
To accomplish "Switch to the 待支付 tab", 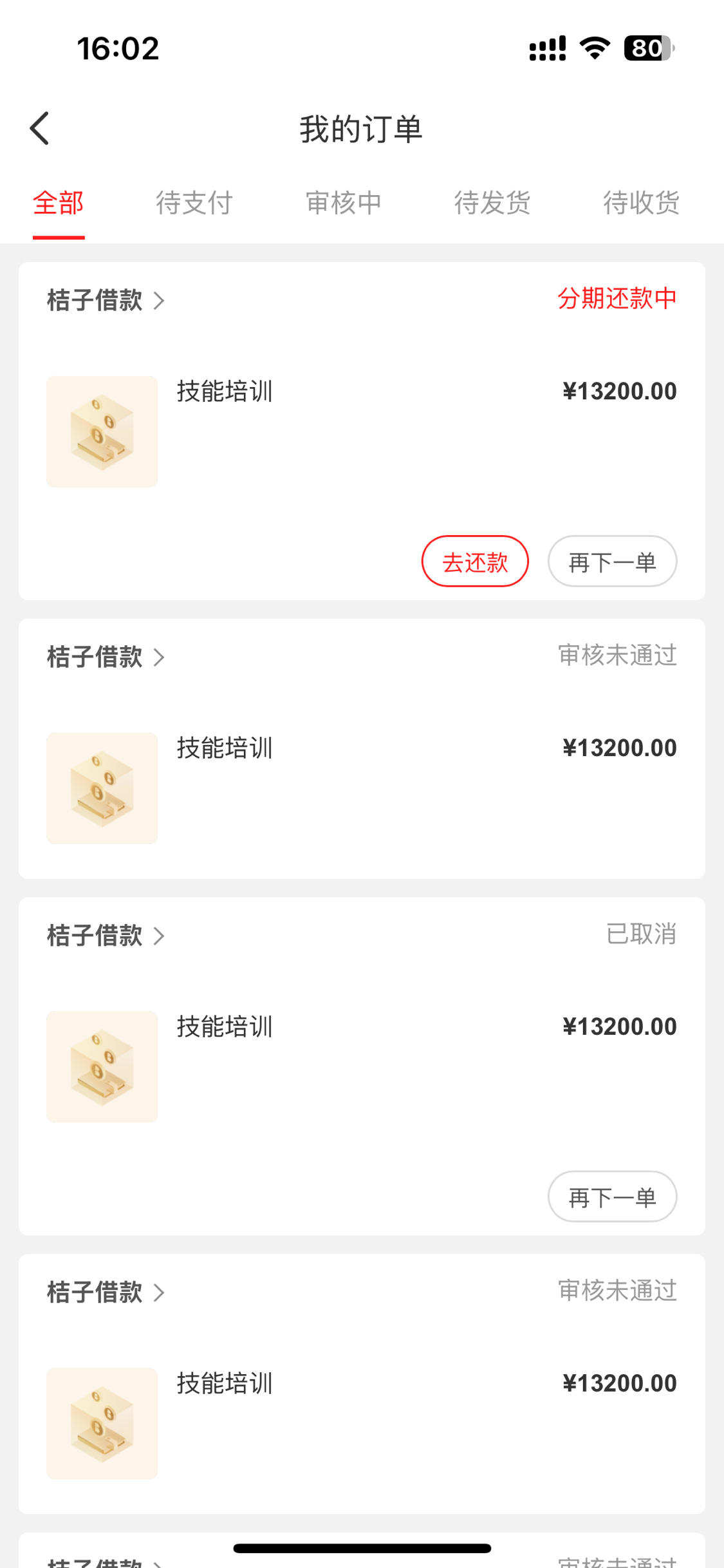I will point(194,203).
